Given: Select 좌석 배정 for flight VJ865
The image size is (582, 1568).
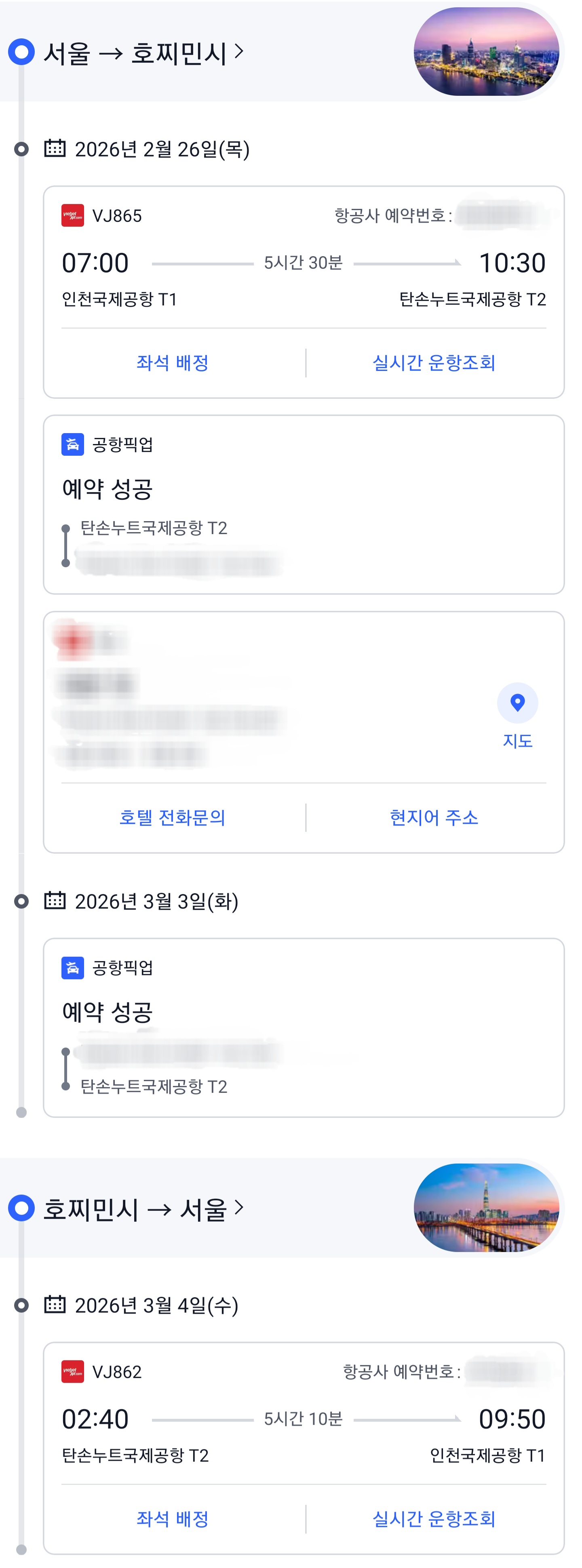Looking at the screenshot, I should point(172,363).
